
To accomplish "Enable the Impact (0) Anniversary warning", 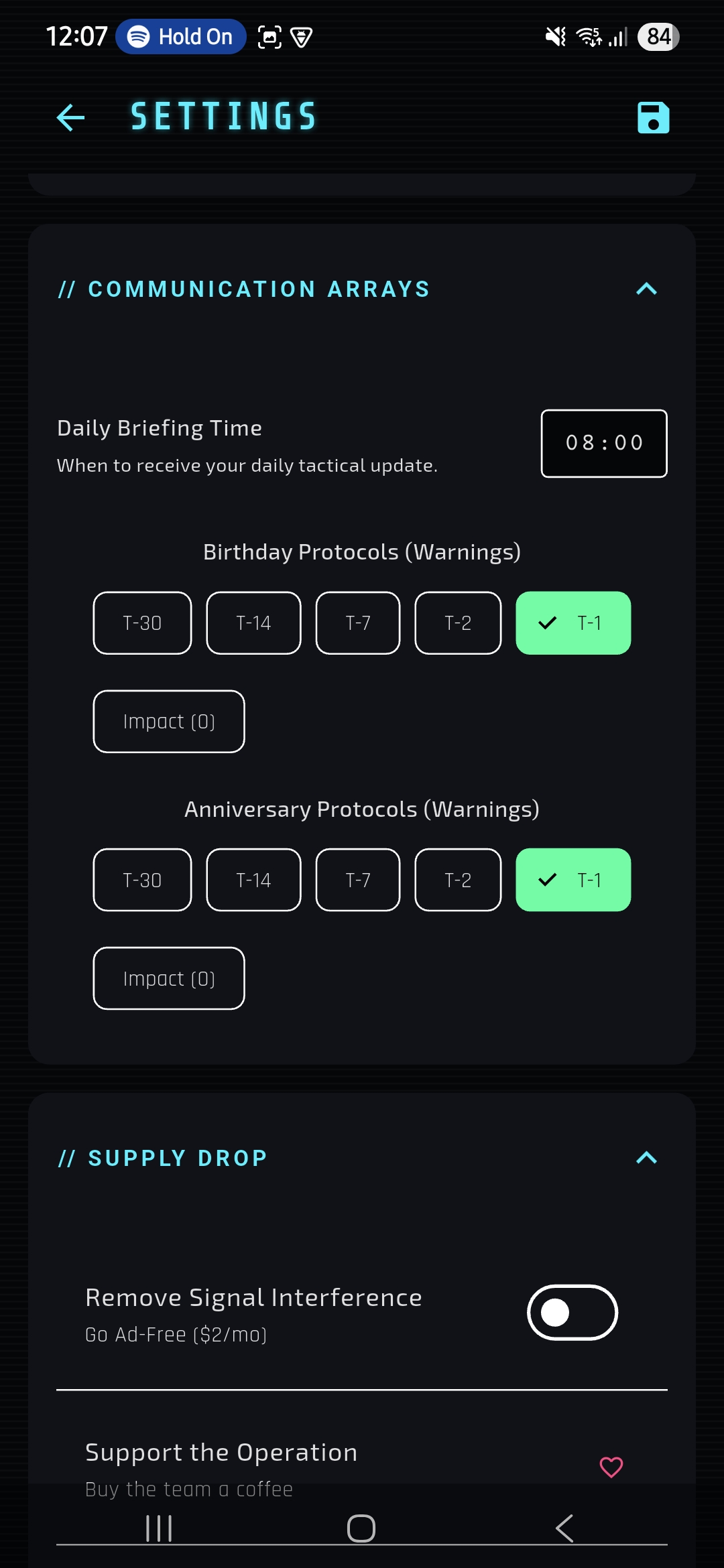I will click(168, 978).
